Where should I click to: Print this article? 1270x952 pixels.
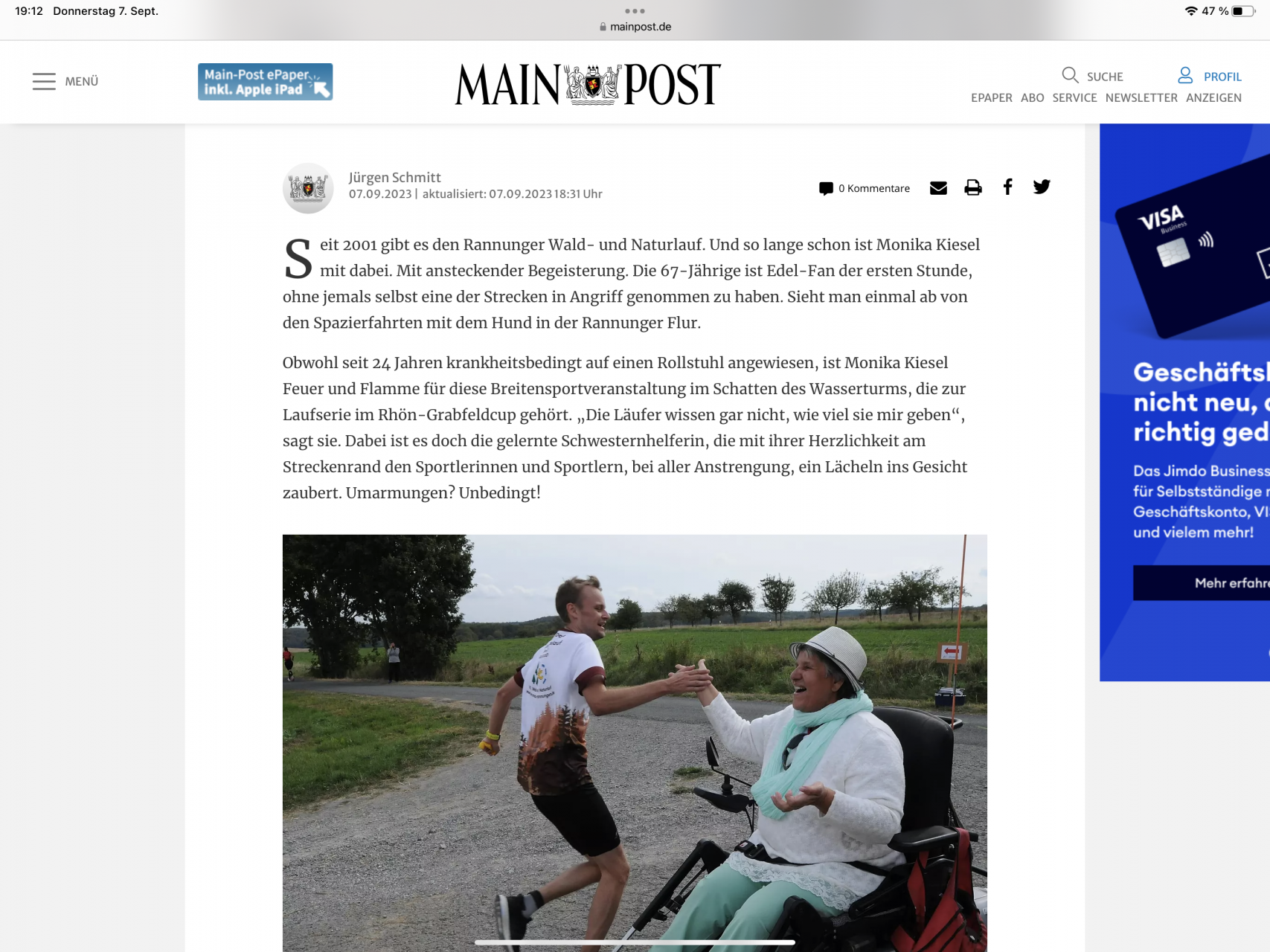972,187
